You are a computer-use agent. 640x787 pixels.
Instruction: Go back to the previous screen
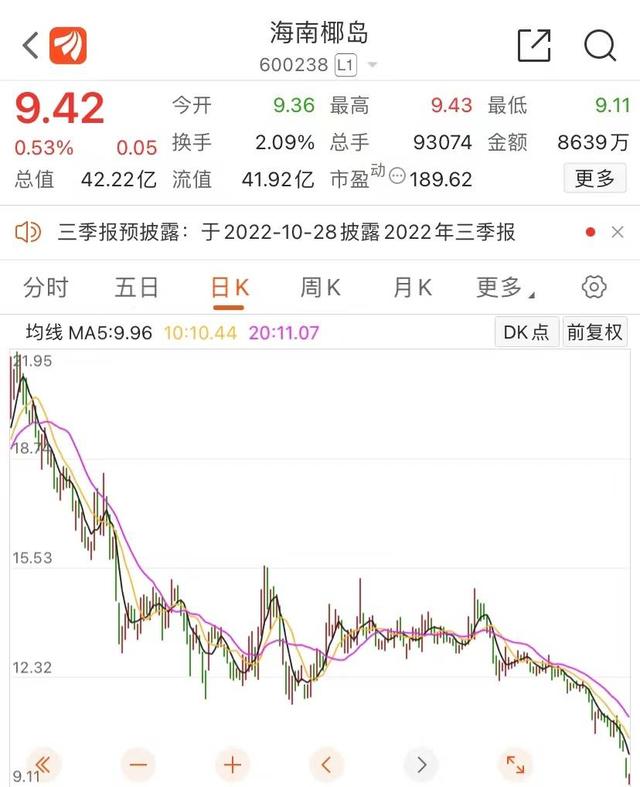[30, 45]
